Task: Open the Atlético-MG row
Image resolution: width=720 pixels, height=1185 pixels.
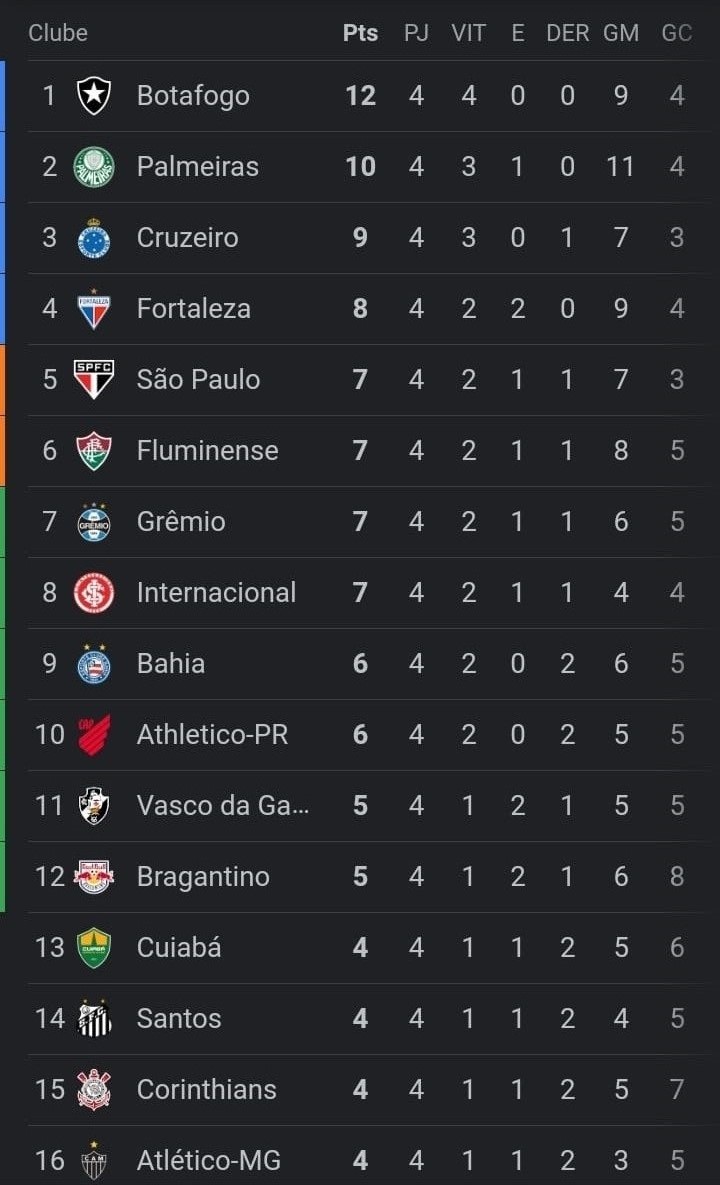Action: click(x=208, y=1161)
